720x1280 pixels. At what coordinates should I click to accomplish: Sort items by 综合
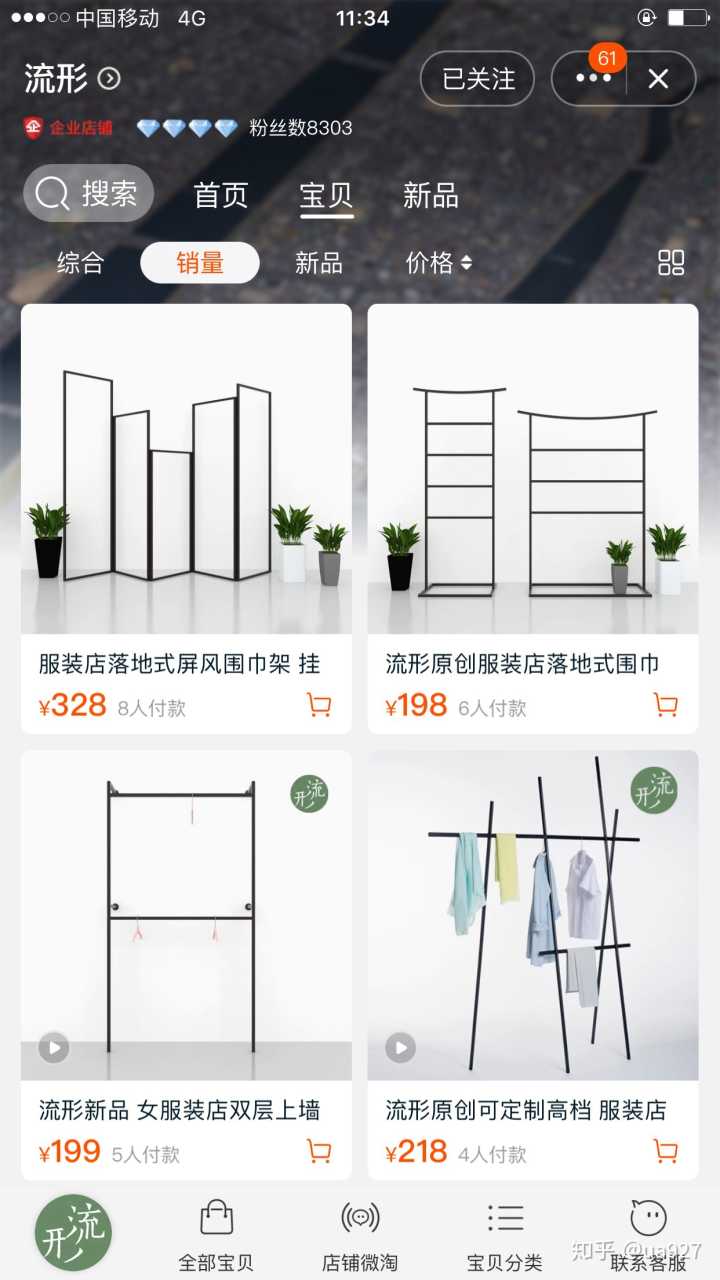pyautogui.click(x=80, y=263)
